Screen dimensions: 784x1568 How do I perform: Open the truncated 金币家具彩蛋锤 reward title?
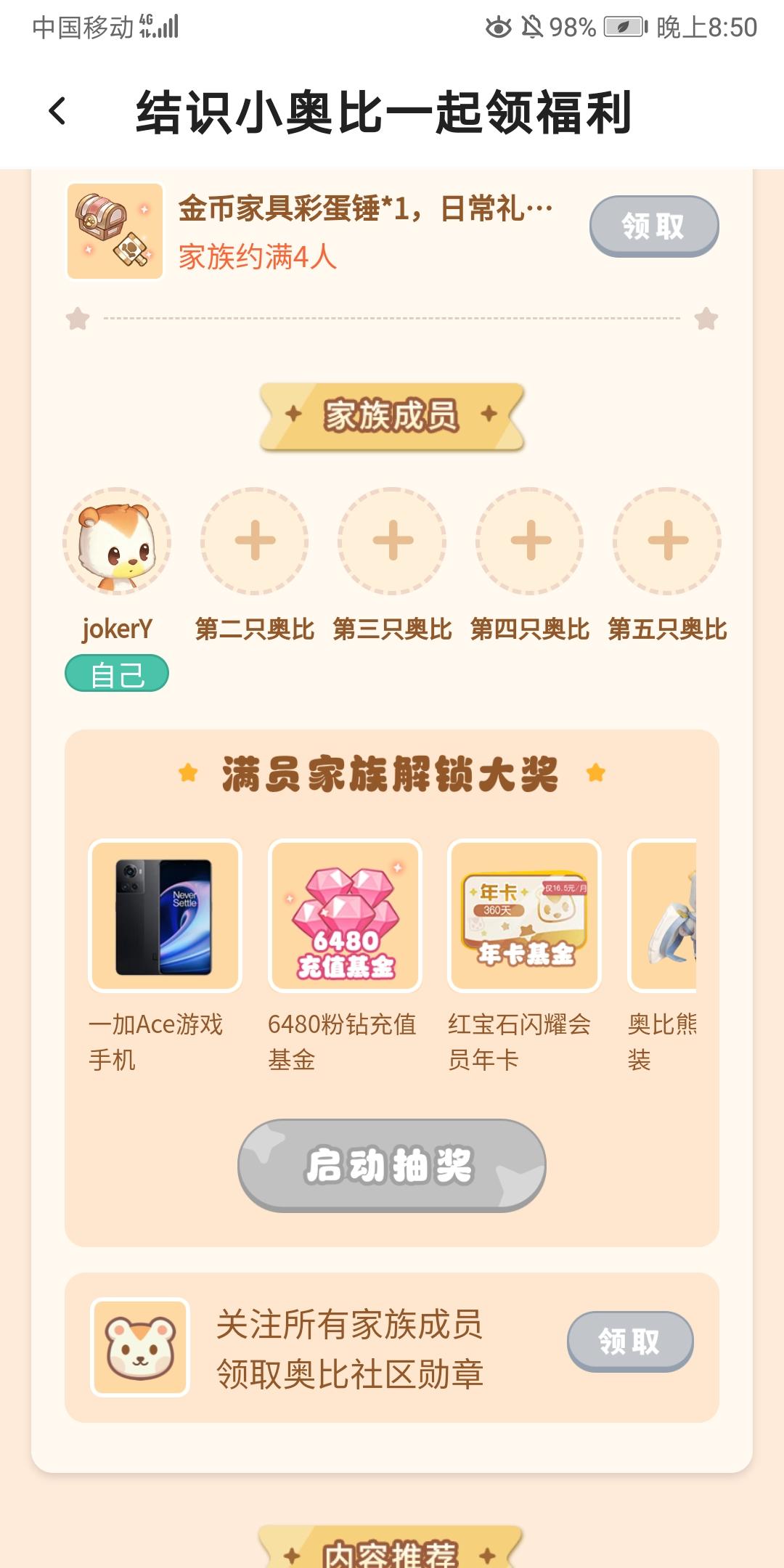click(363, 211)
